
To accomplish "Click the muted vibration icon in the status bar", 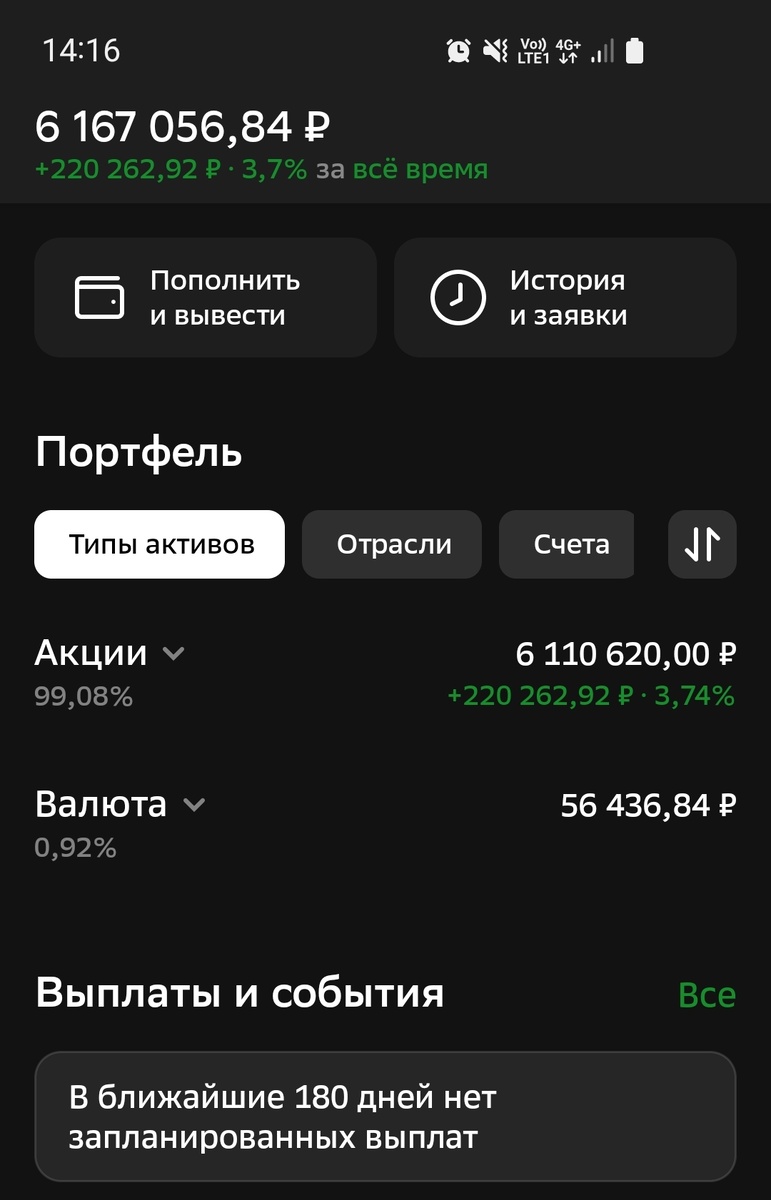I will (x=494, y=49).
